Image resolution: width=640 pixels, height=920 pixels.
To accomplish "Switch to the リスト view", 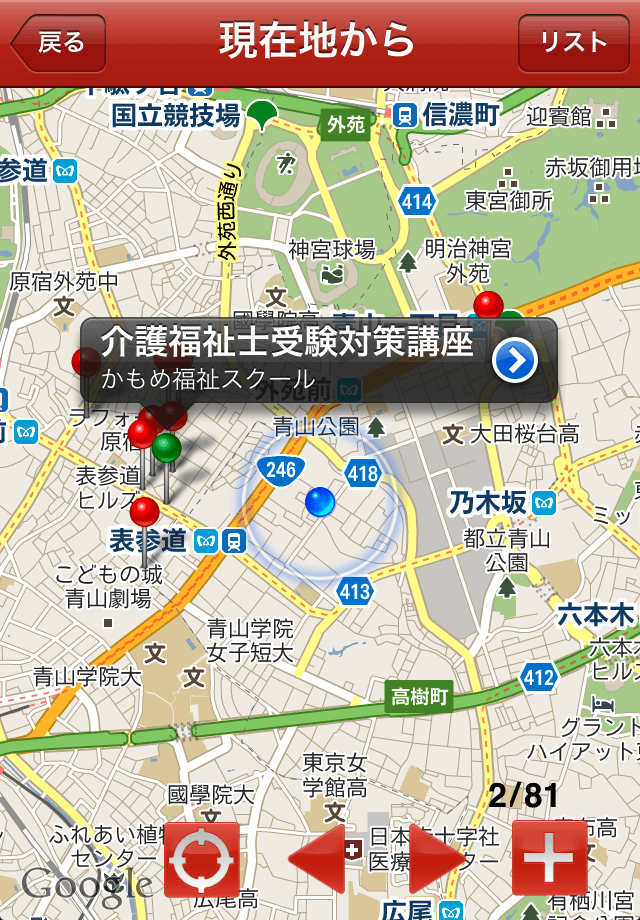I will [574, 42].
